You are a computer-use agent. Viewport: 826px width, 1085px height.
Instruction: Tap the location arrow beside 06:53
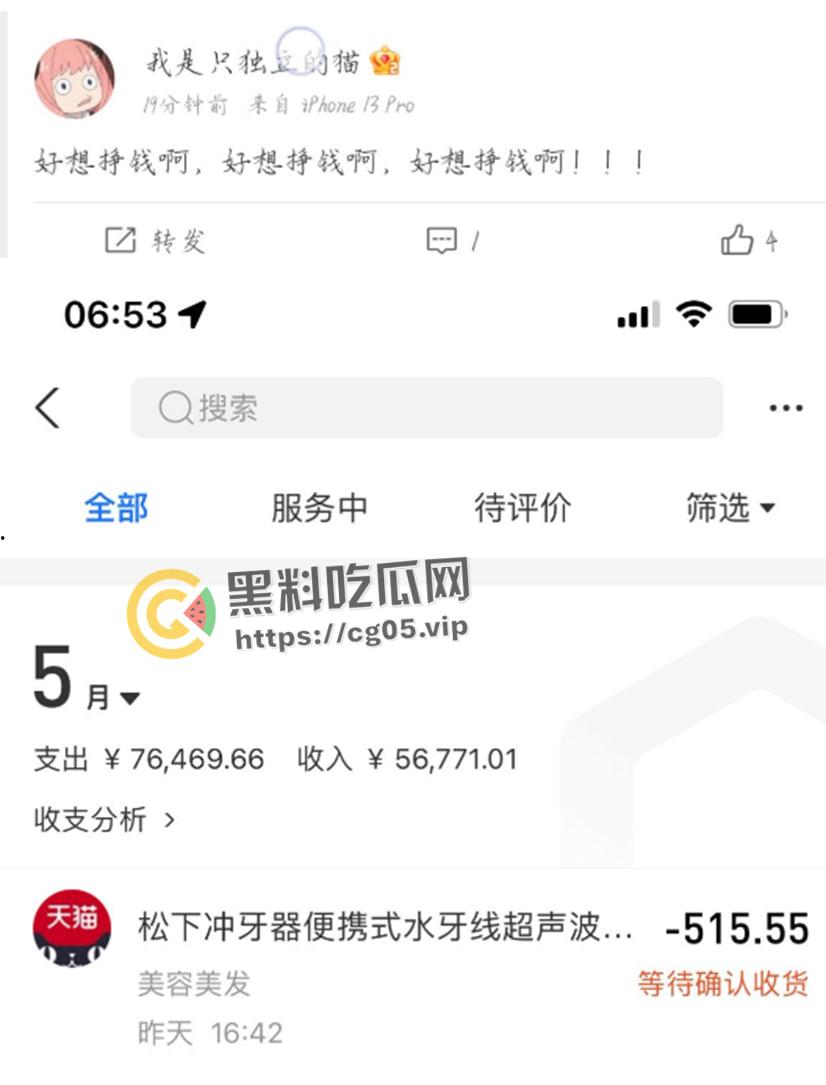click(188, 313)
